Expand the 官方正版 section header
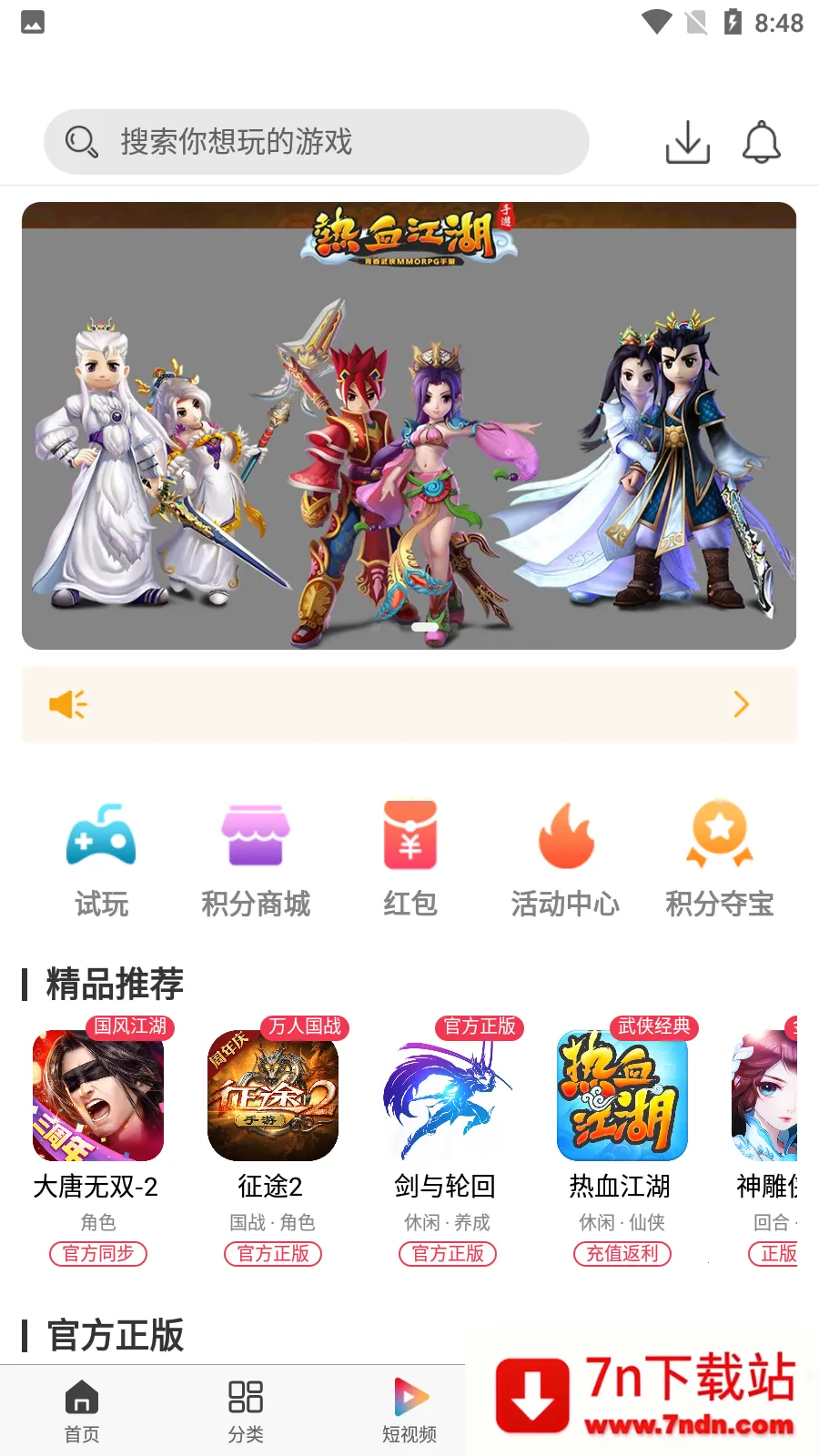 [x=114, y=1335]
